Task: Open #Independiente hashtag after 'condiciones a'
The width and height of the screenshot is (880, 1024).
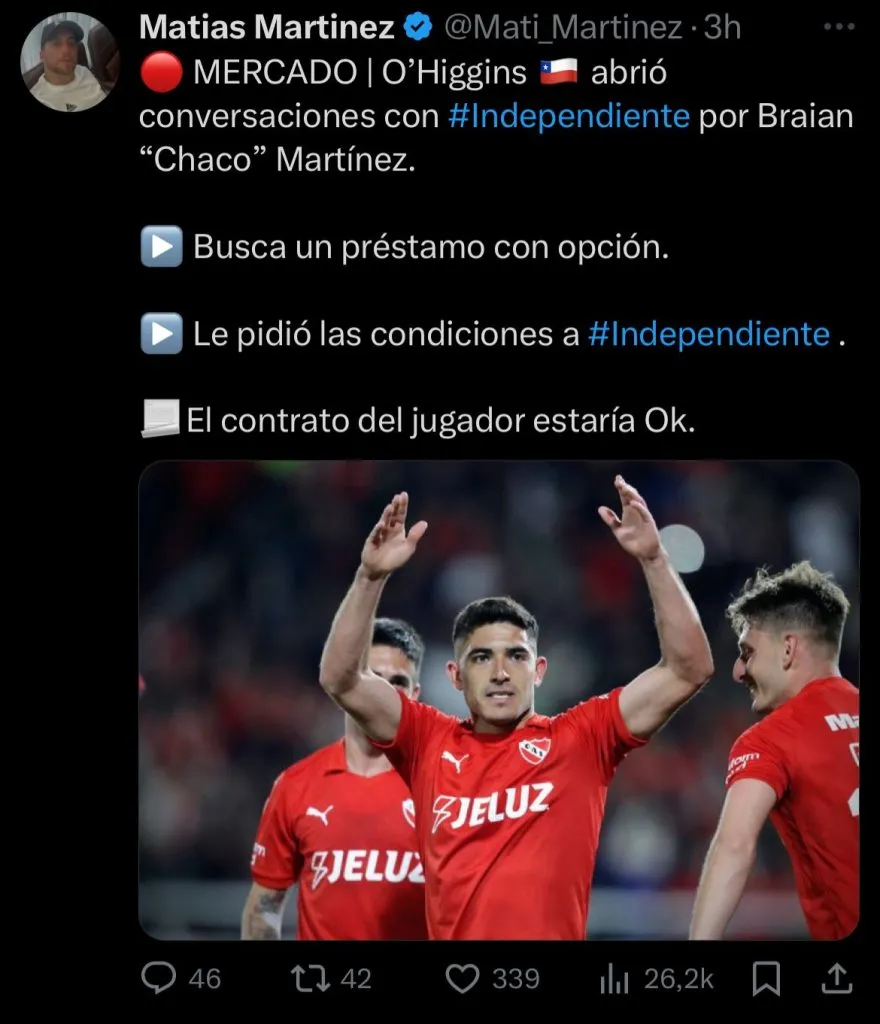Action: (x=708, y=334)
